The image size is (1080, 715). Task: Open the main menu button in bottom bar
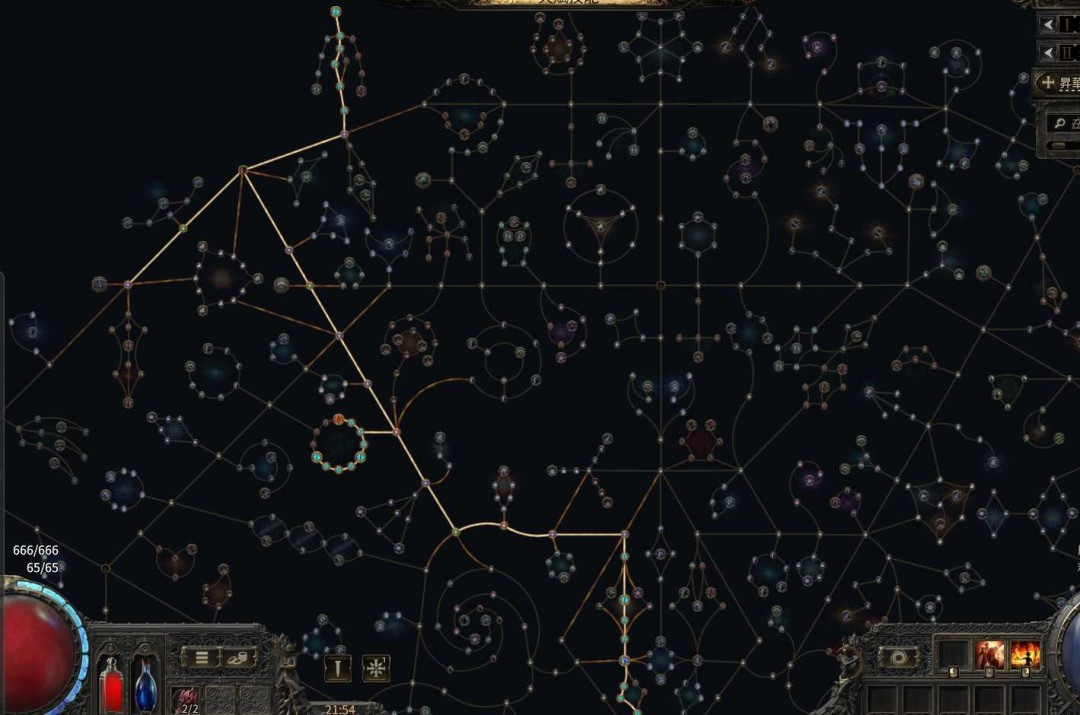pyautogui.click(x=201, y=657)
